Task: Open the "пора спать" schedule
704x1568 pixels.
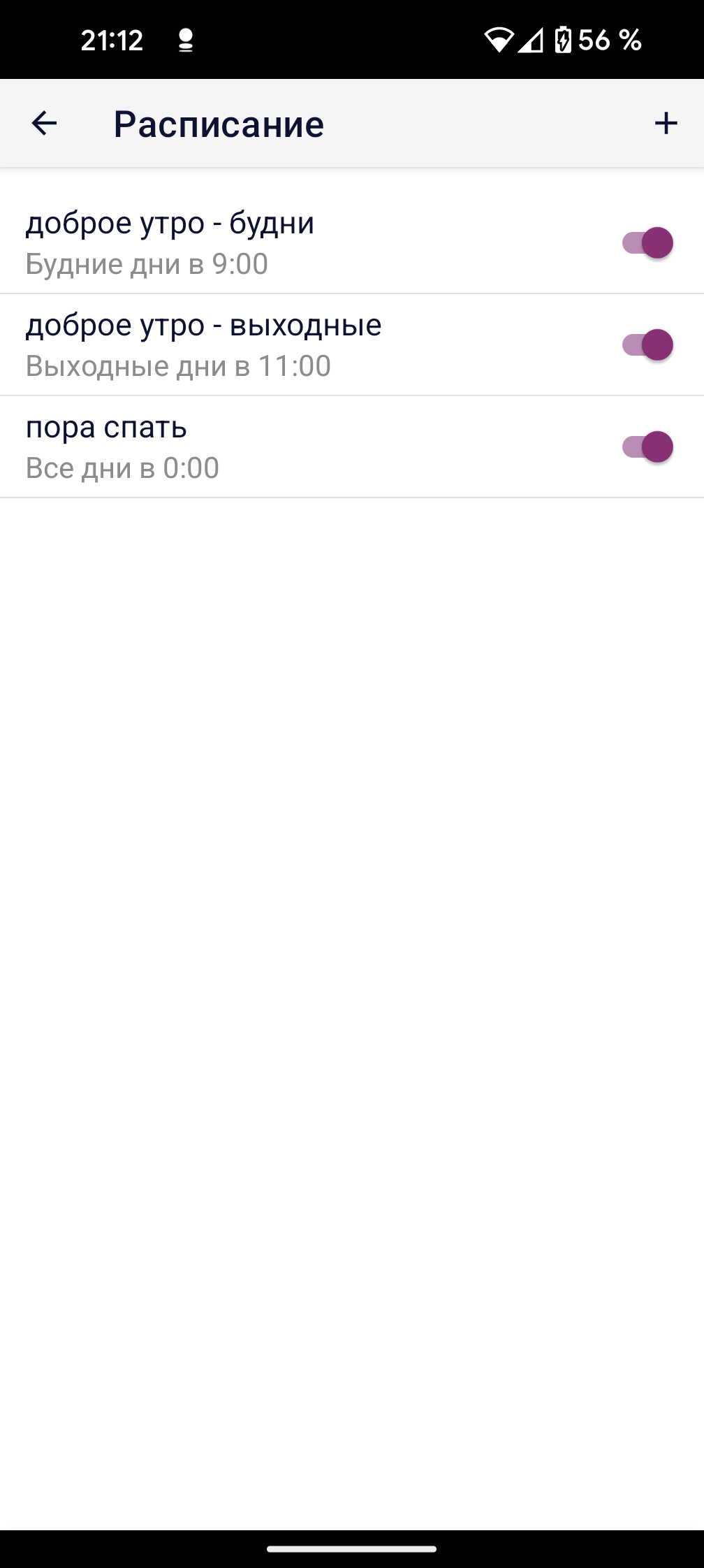Action: 279,447
